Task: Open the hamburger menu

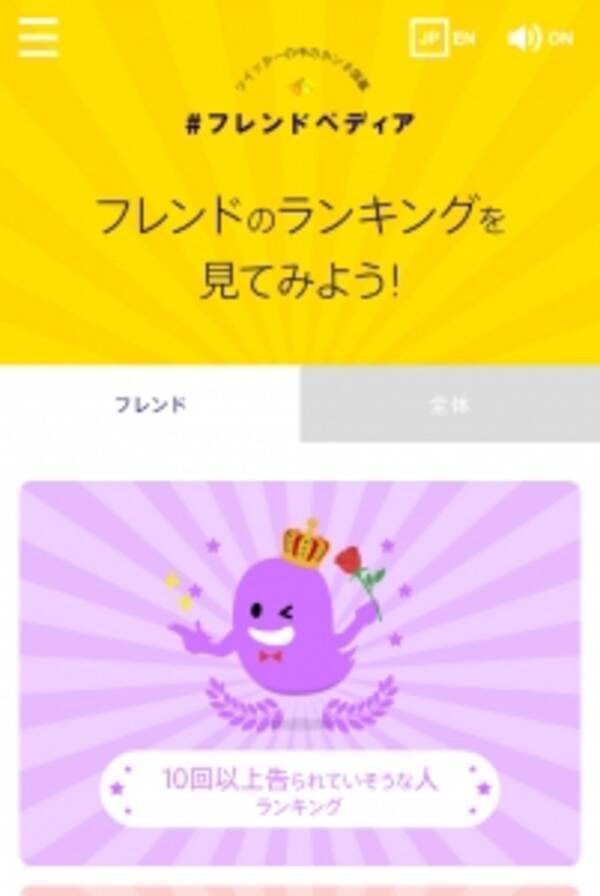Action: tap(38, 38)
